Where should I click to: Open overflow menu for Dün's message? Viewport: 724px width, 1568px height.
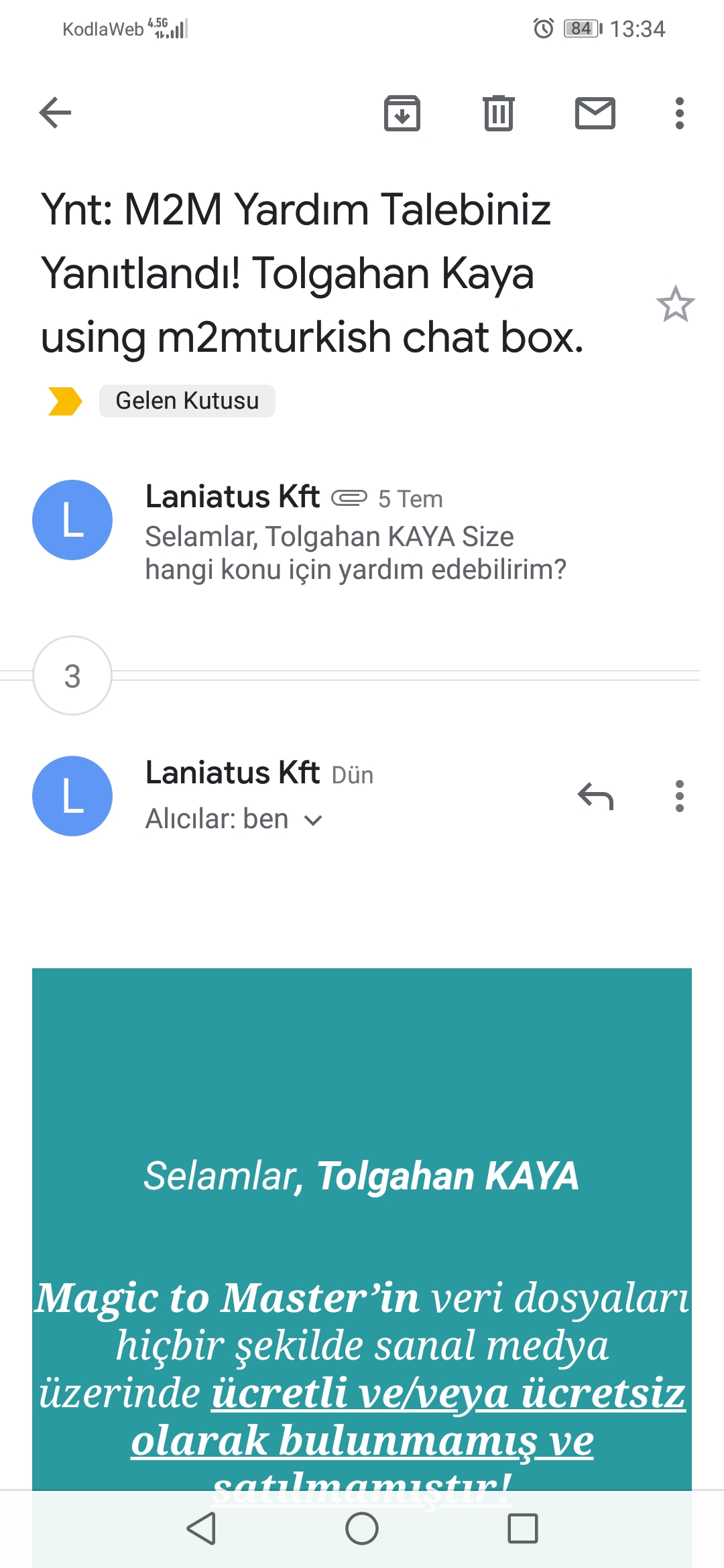[680, 796]
